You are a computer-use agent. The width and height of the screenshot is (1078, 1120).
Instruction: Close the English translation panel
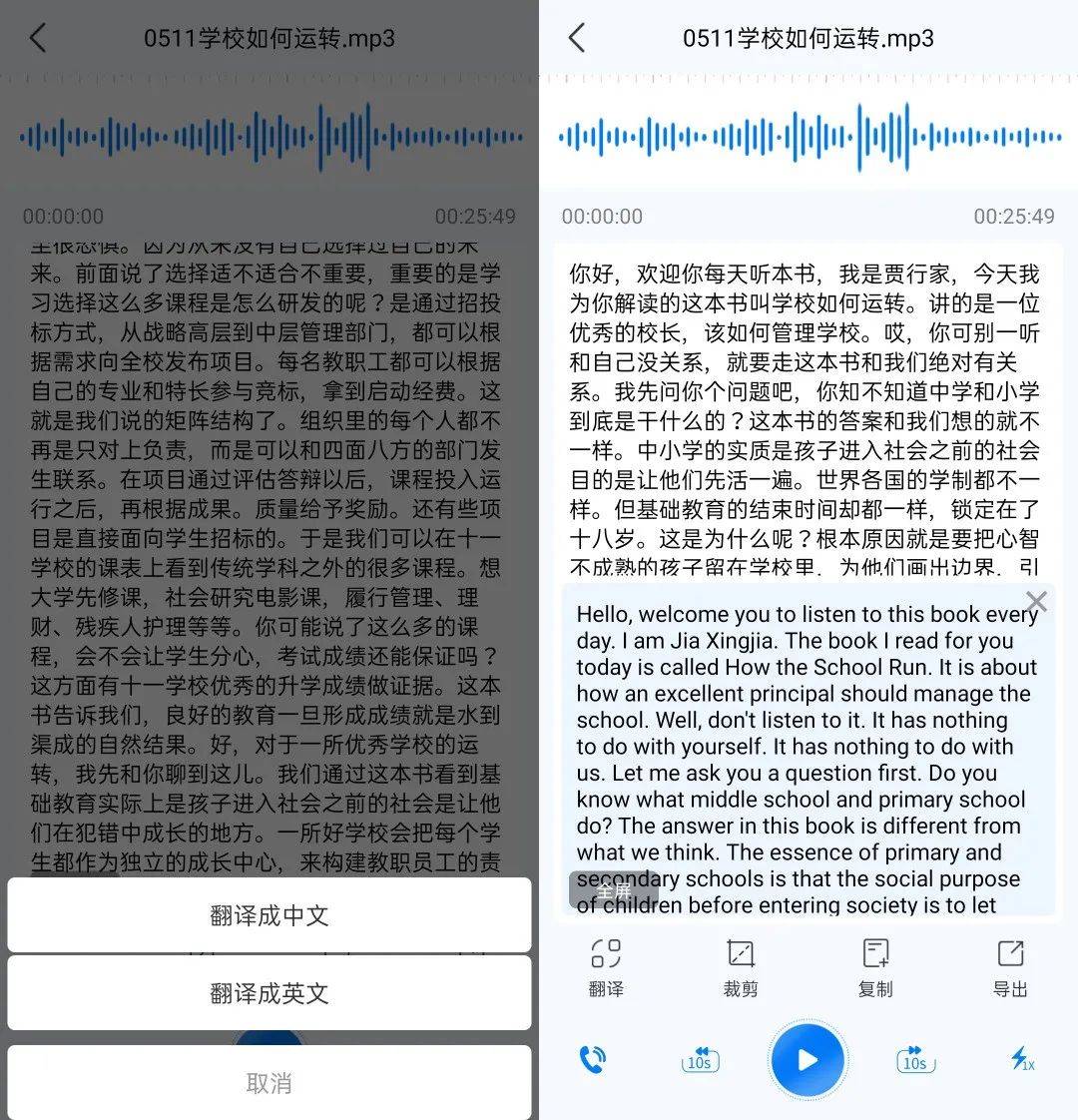pyautogui.click(x=1037, y=602)
